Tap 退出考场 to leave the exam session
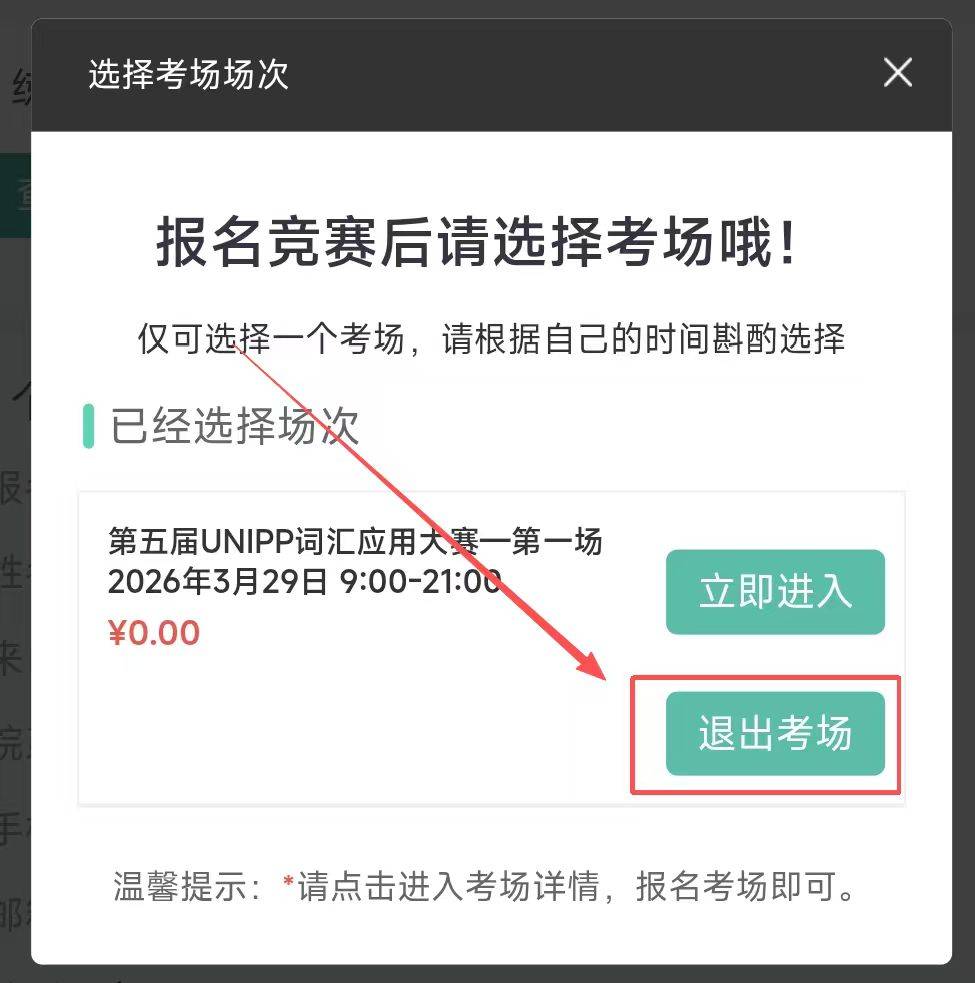The image size is (975, 983). click(775, 733)
